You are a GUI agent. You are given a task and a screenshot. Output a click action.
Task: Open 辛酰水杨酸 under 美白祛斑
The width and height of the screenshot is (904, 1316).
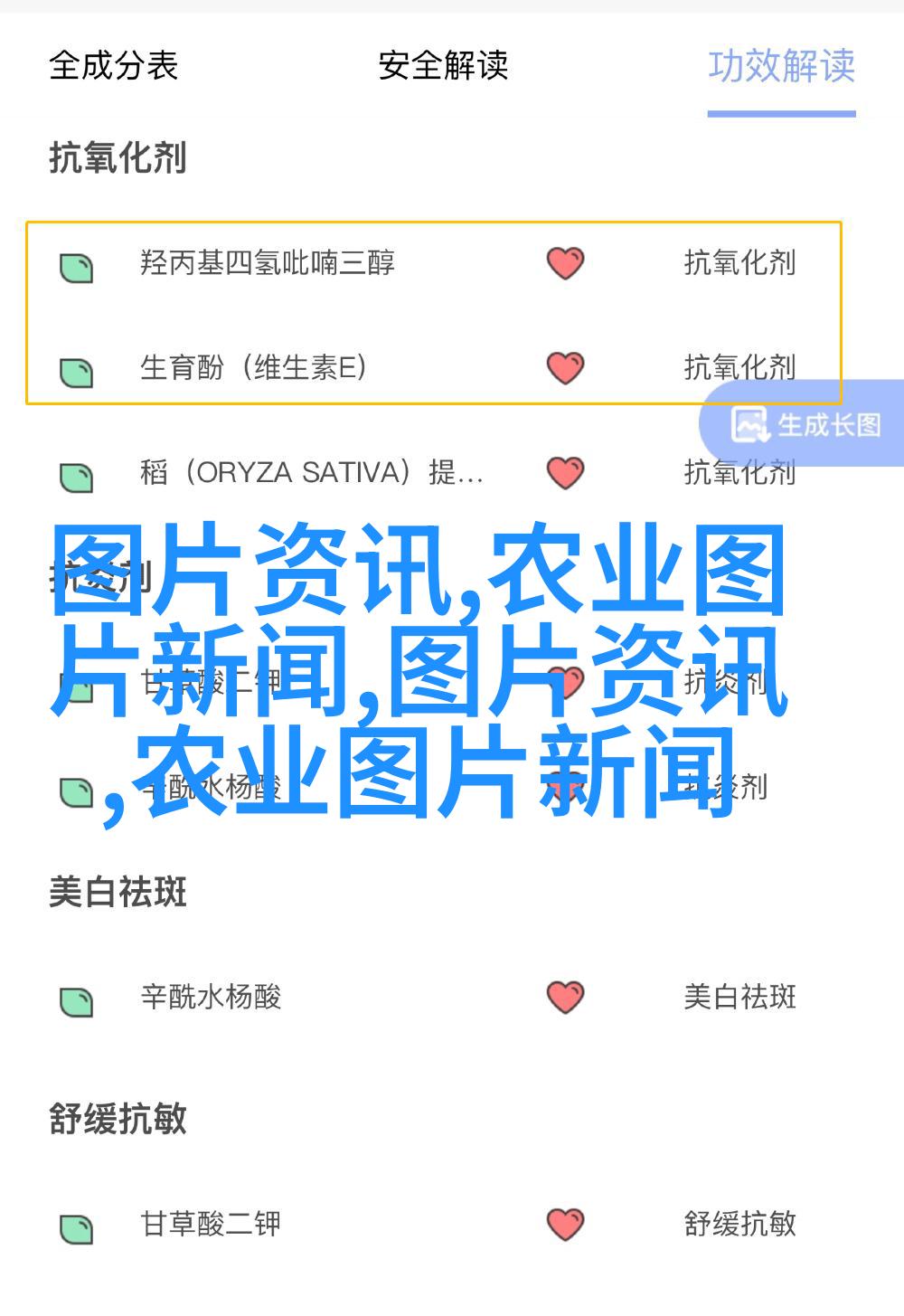211,998
